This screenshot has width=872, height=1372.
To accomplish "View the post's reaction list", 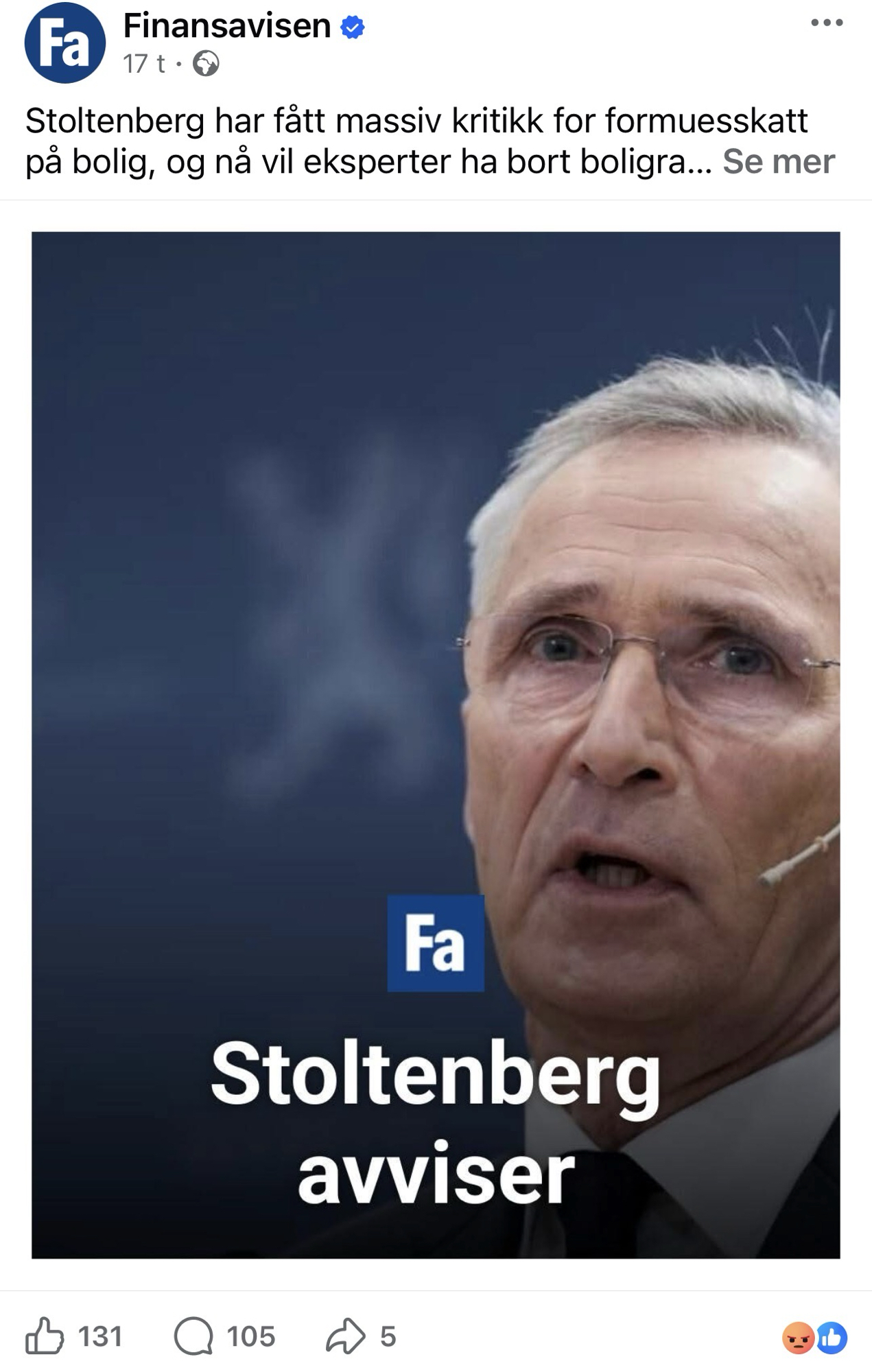I will point(814,1338).
